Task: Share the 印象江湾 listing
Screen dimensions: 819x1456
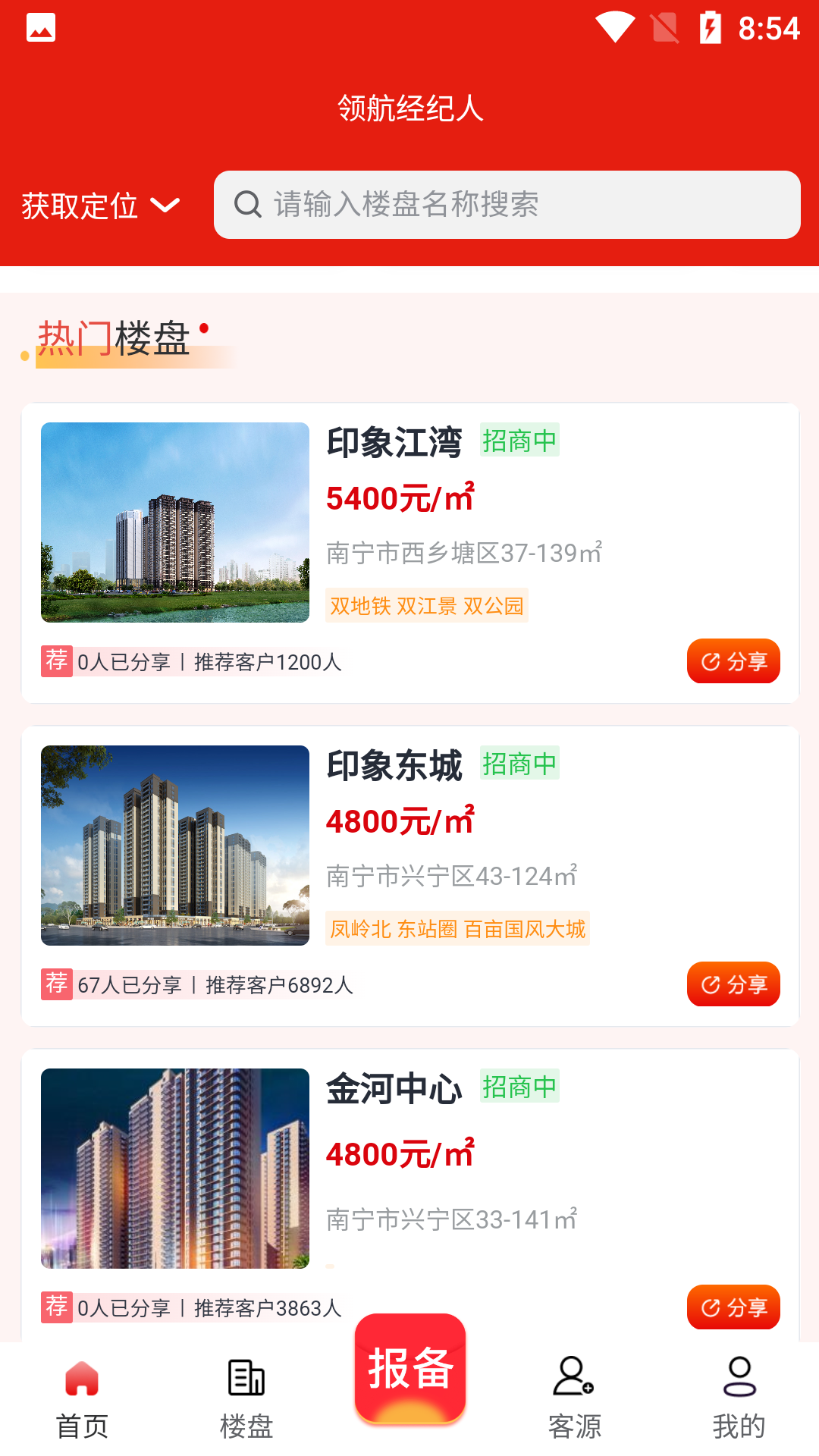Action: click(x=733, y=661)
